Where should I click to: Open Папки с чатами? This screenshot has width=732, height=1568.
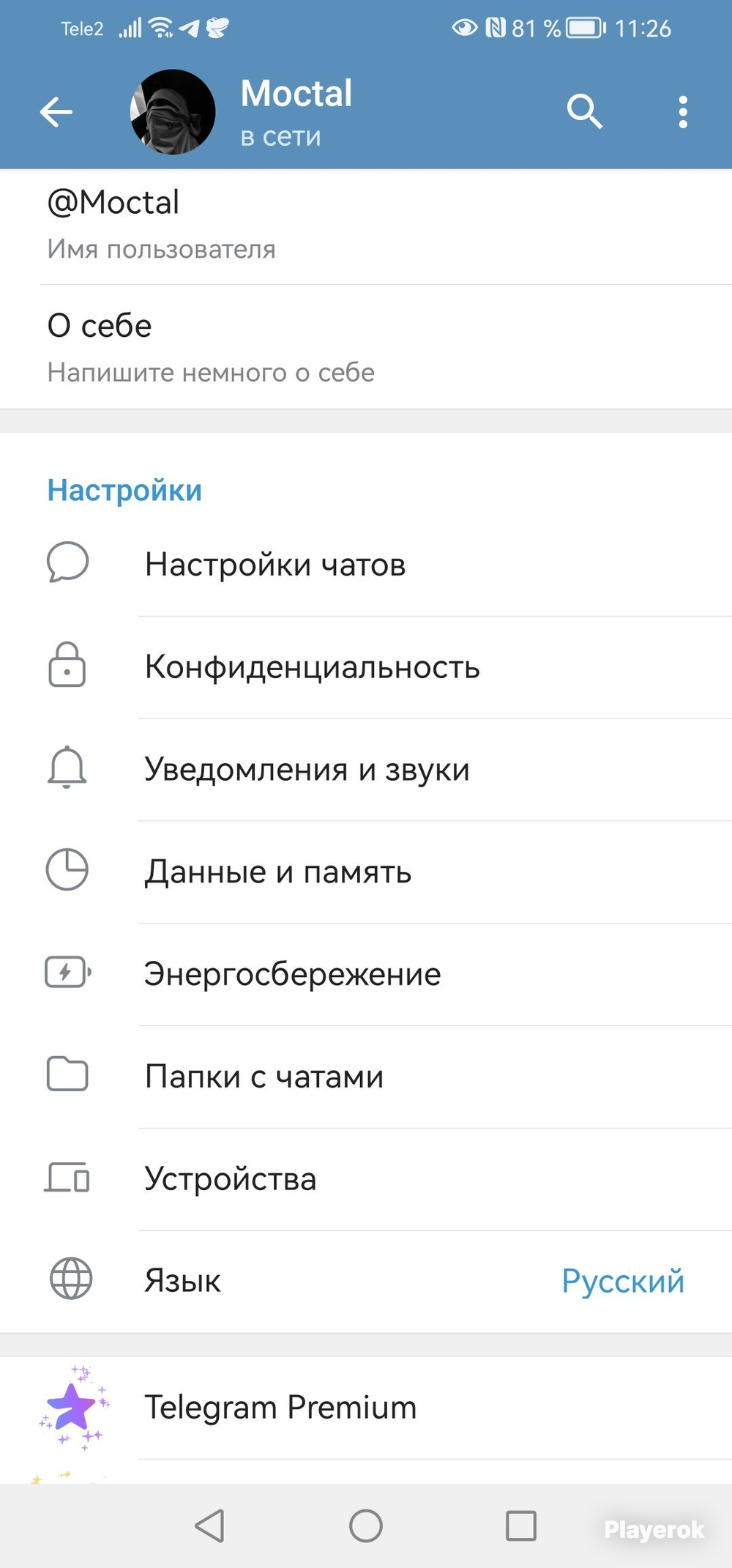click(x=366, y=1077)
